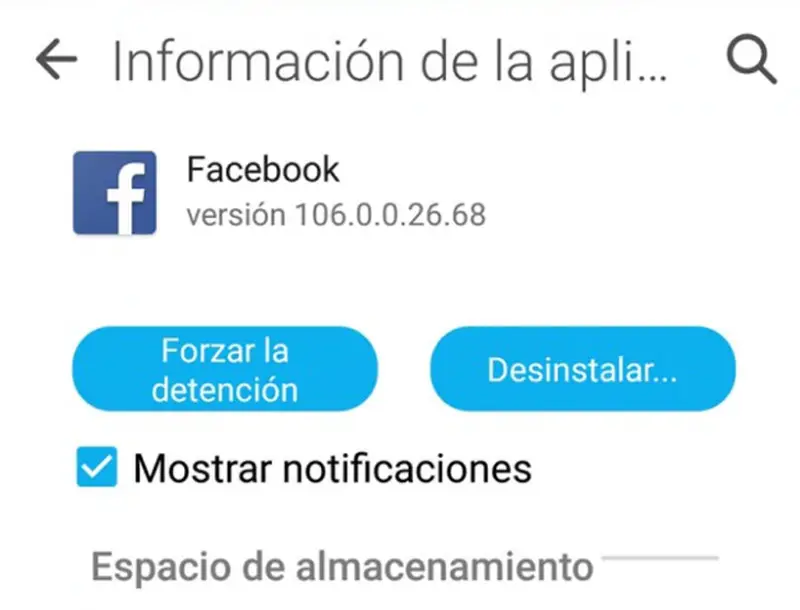Uncheck the Mostrar notificaciones checkbox
This screenshot has height=610, width=800.
pyautogui.click(x=98, y=468)
